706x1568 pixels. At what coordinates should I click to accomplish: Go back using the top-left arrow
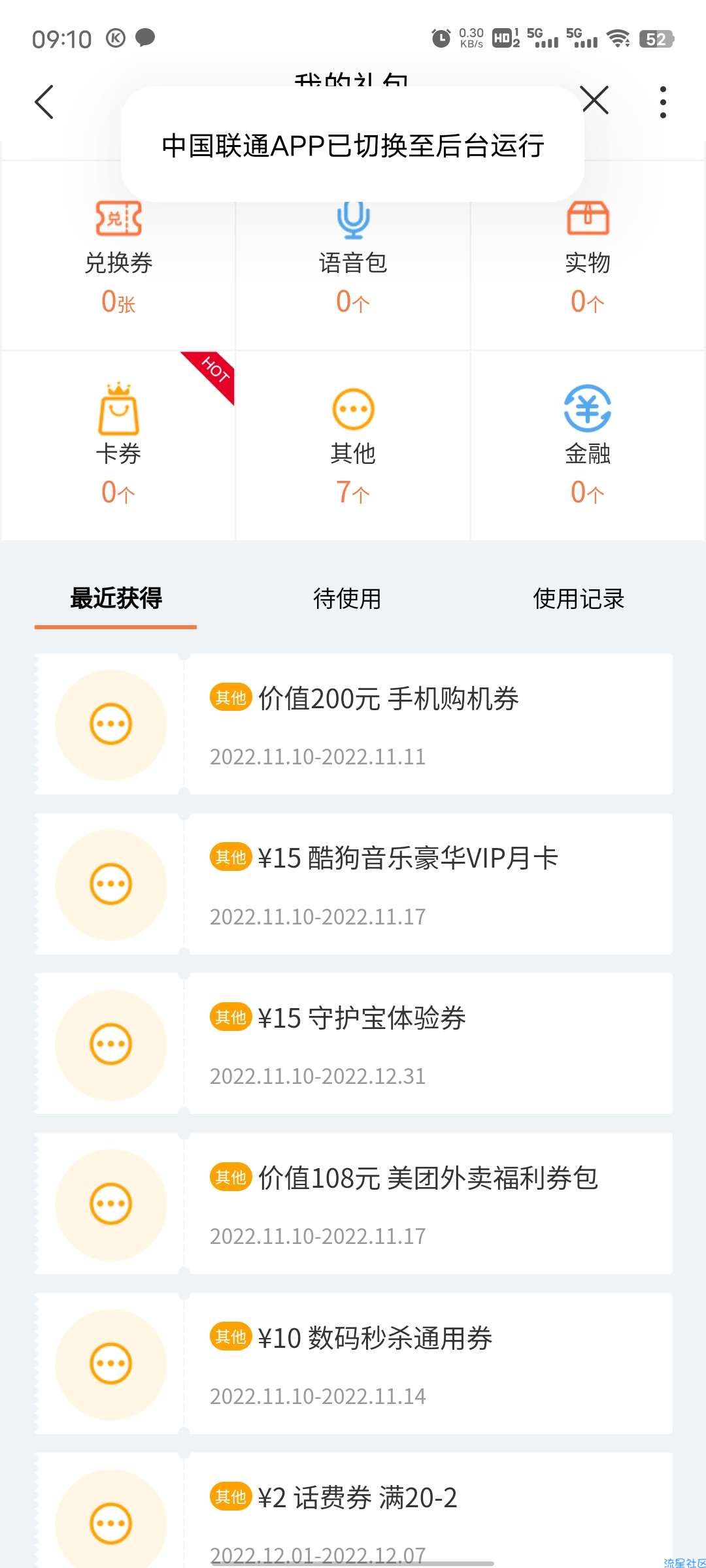44,102
